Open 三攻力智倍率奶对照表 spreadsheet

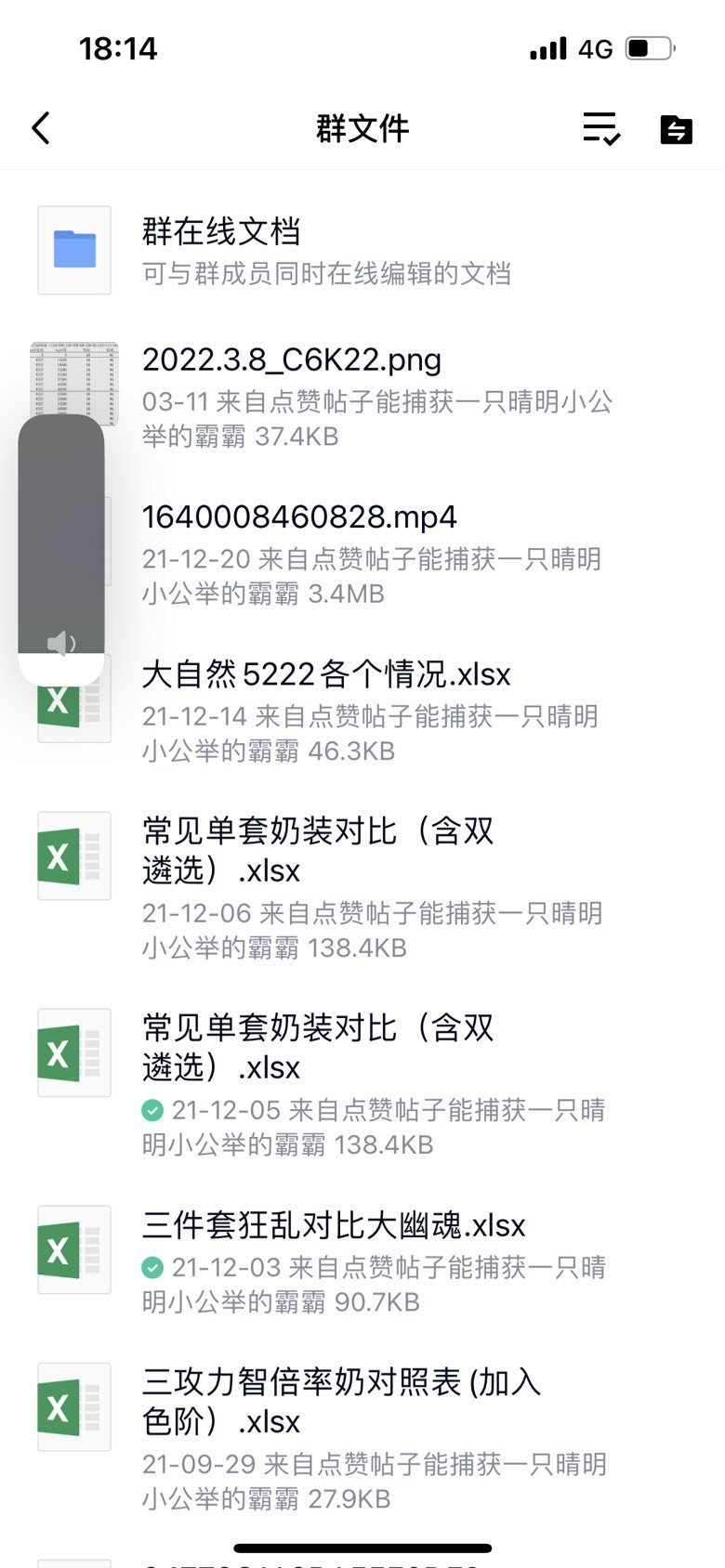362,1439
